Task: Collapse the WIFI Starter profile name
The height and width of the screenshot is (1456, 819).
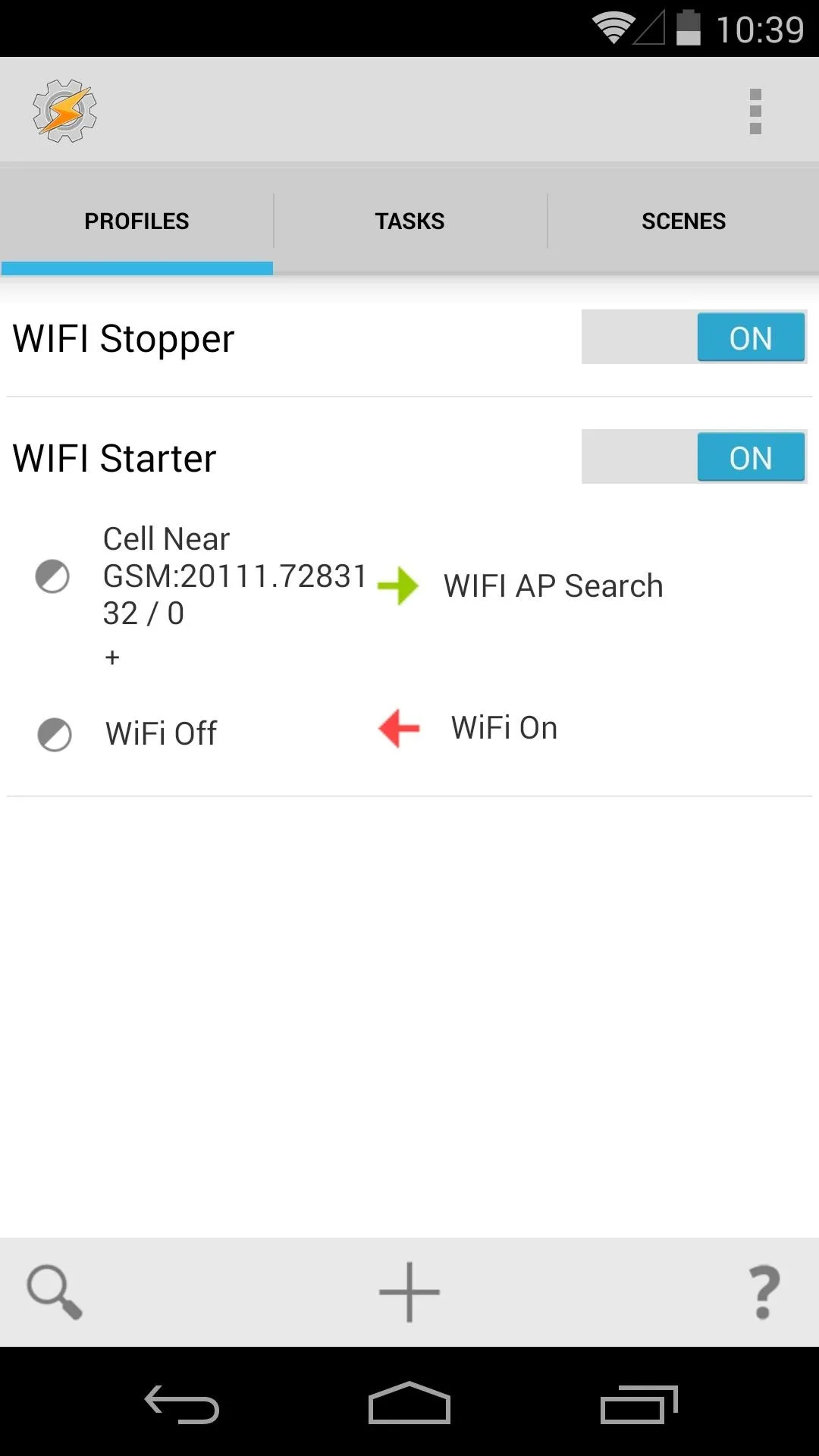Action: [115, 458]
